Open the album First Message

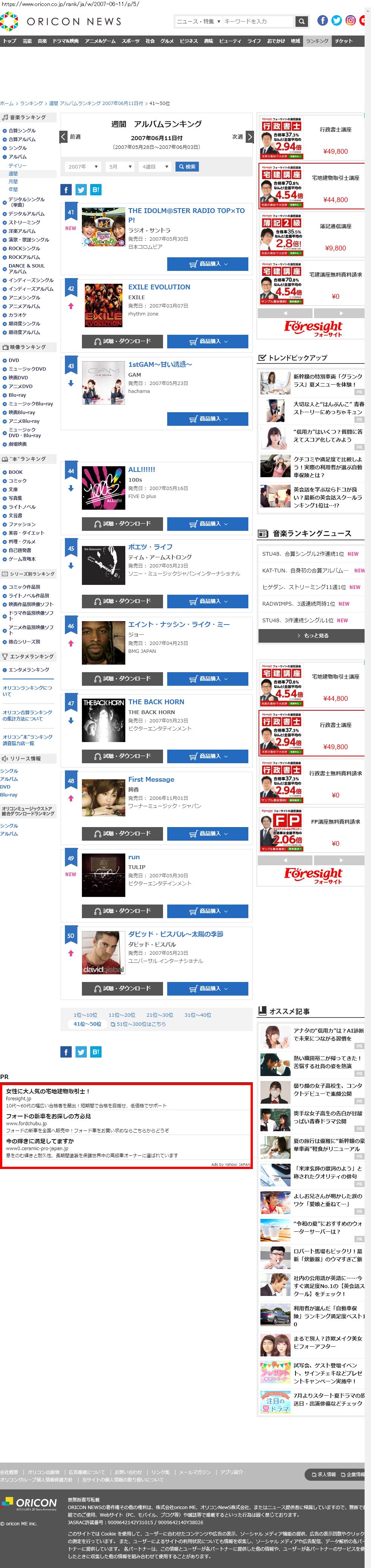point(151,779)
